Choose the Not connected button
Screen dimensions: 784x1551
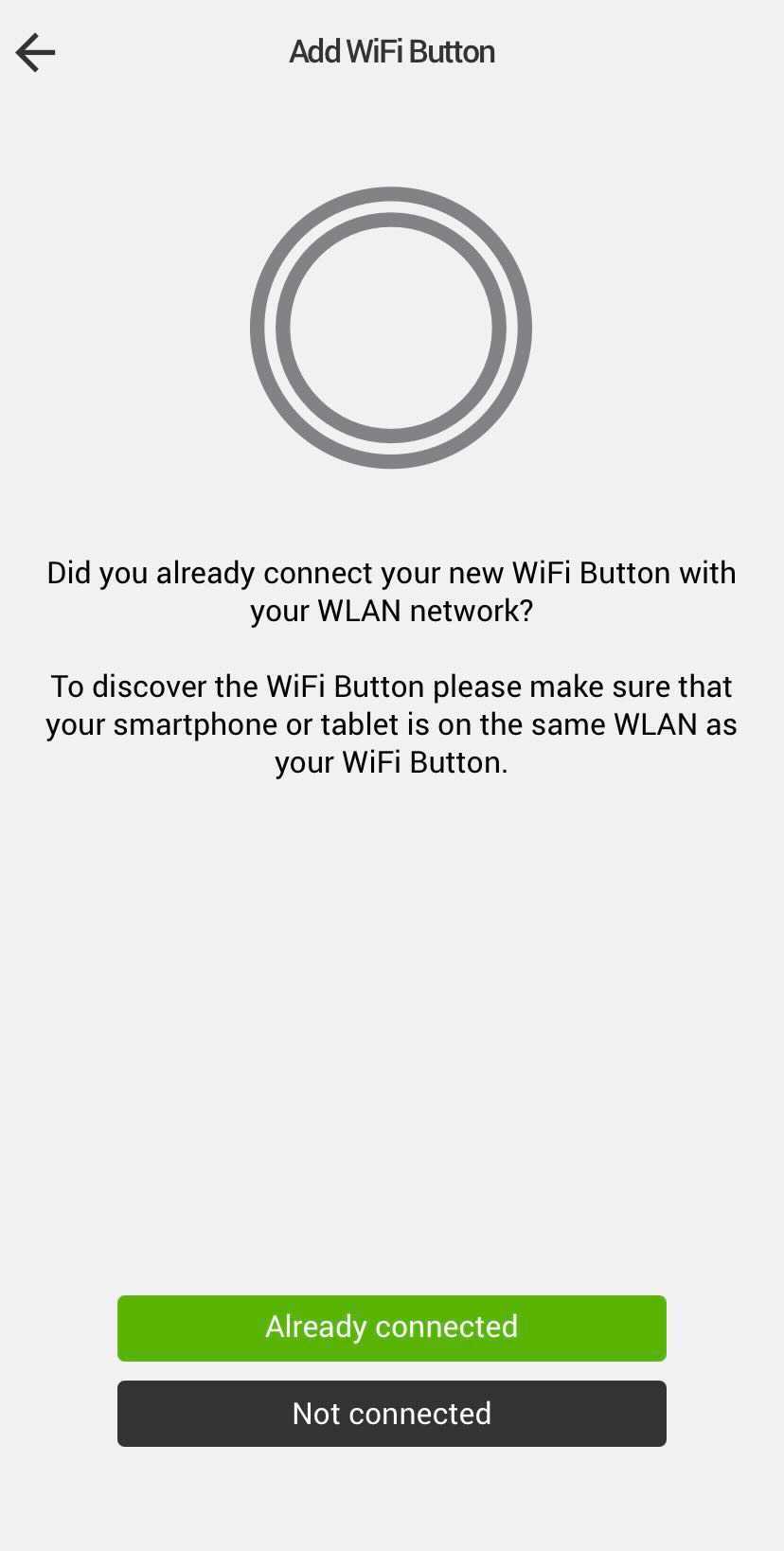point(391,1413)
